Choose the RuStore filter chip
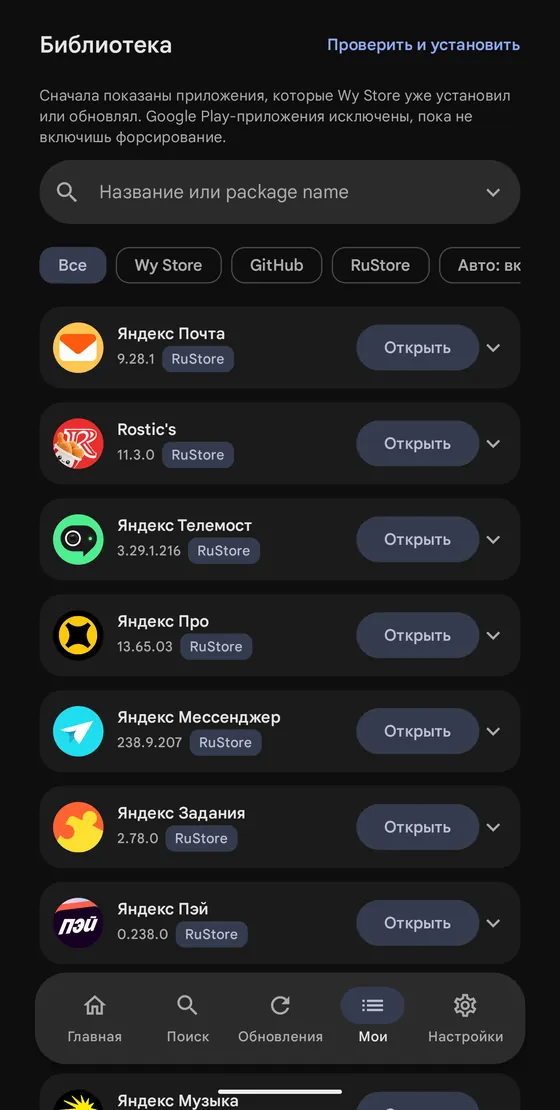 coord(381,265)
